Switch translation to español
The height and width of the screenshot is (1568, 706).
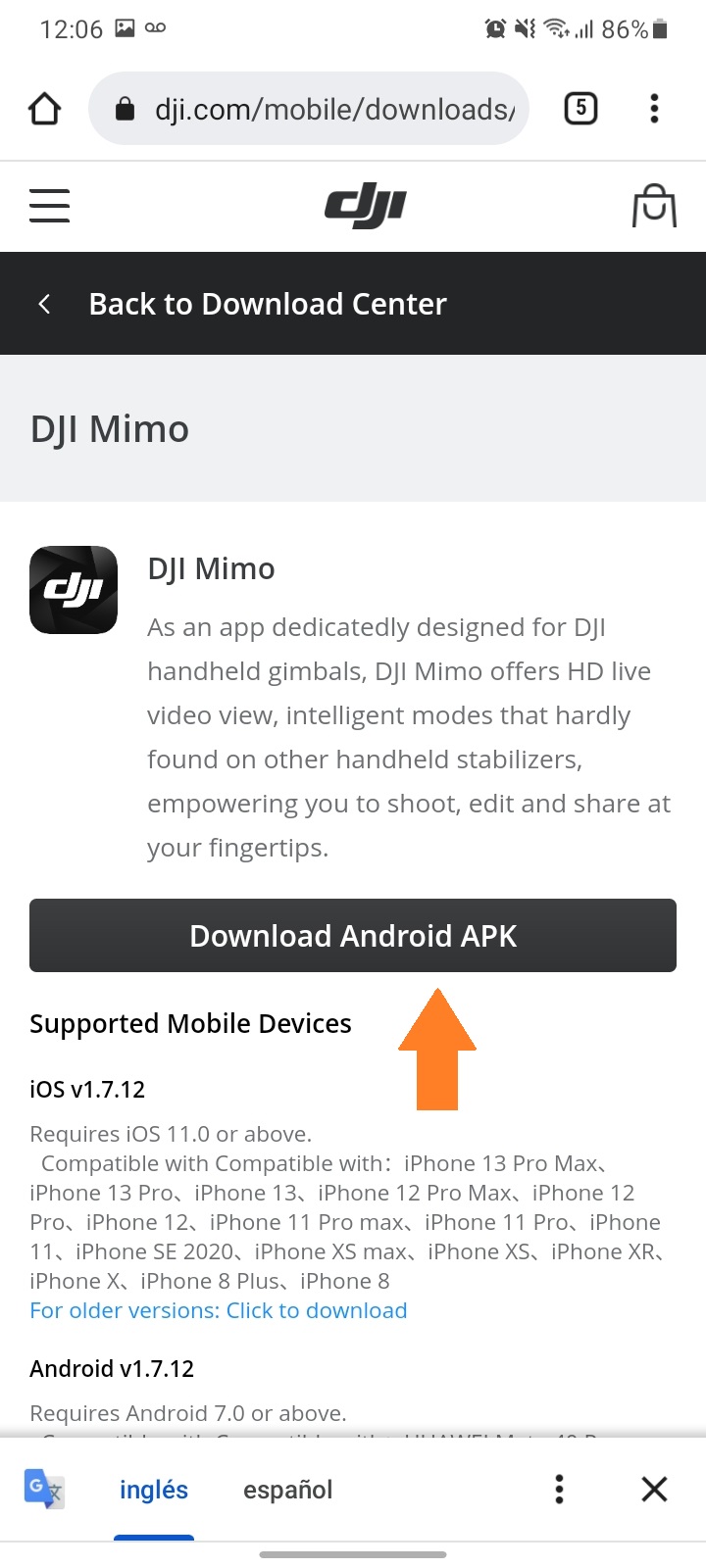tap(287, 1490)
